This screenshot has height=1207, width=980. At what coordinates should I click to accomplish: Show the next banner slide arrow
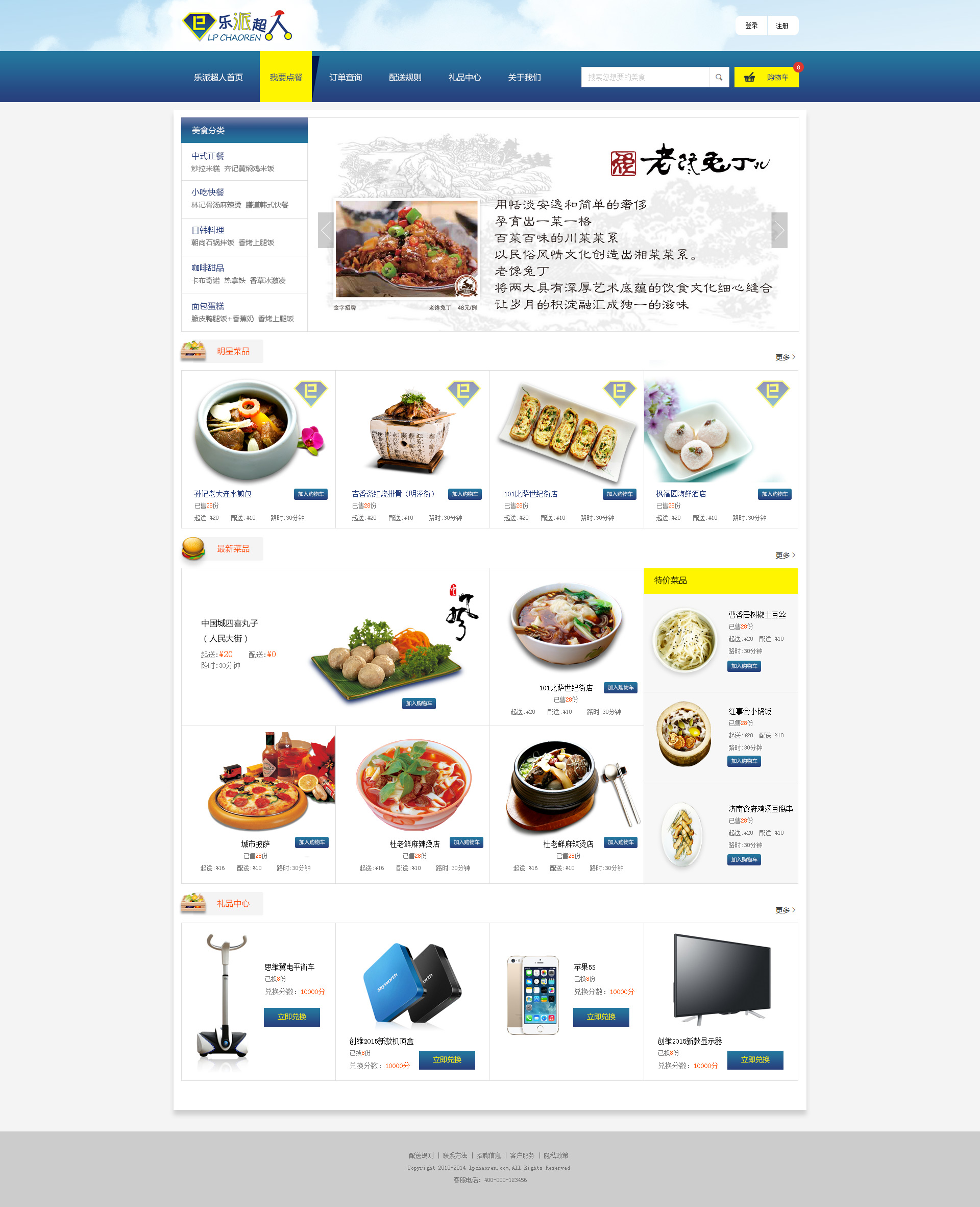click(779, 230)
